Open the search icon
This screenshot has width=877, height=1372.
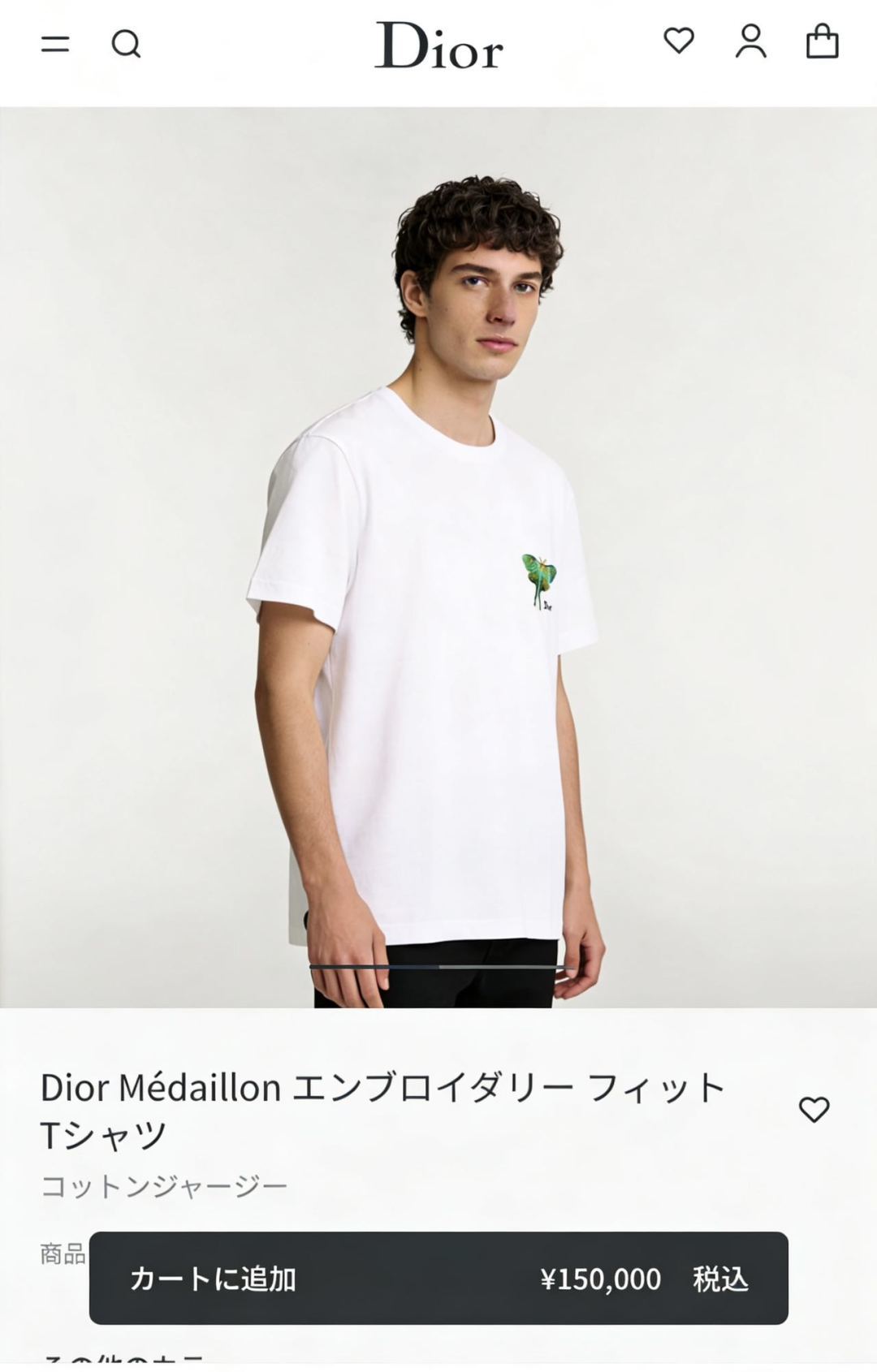point(126,44)
